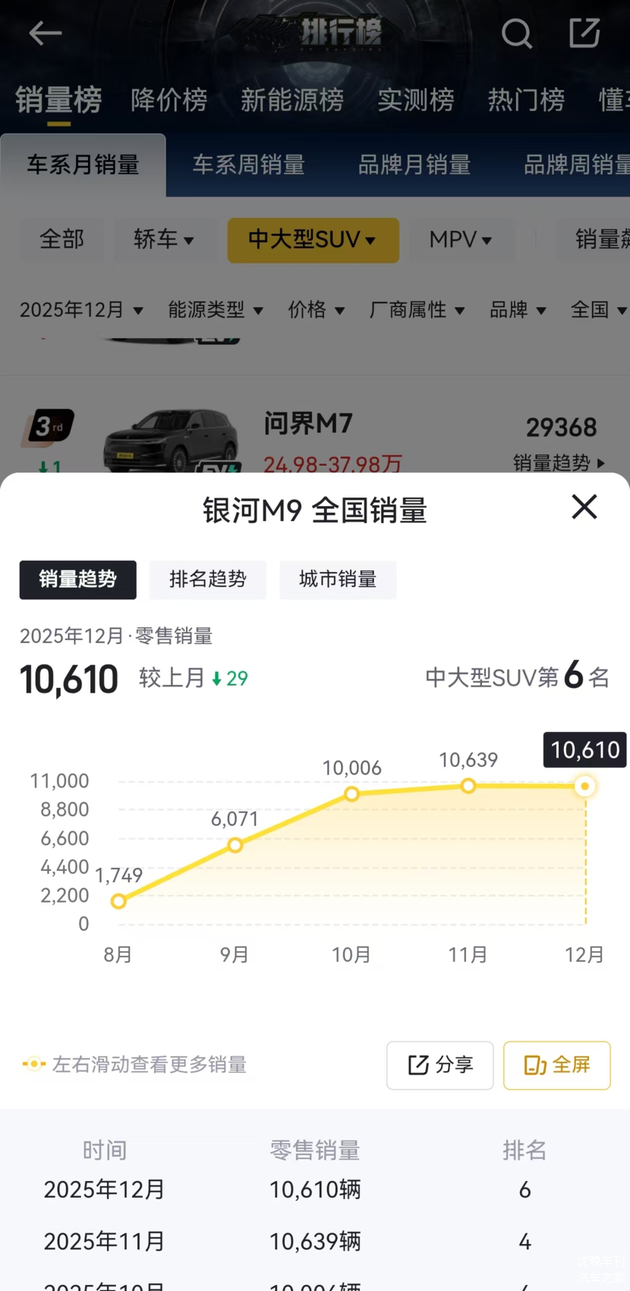The height and width of the screenshot is (1291, 630).
Task: Switch to the 降价榜 tab
Action: coord(169,100)
